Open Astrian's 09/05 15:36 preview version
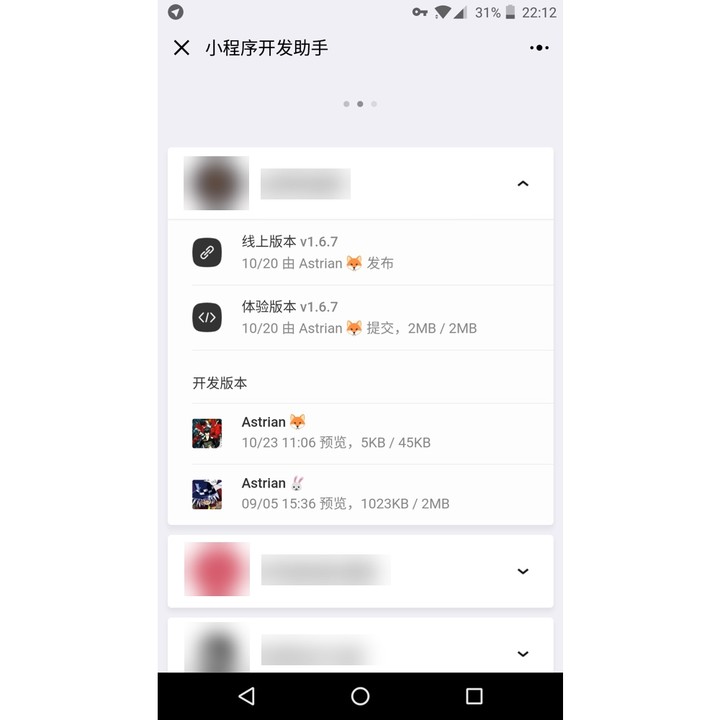Image resolution: width=720 pixels, height=720 pixels. (x=360, y=493)
